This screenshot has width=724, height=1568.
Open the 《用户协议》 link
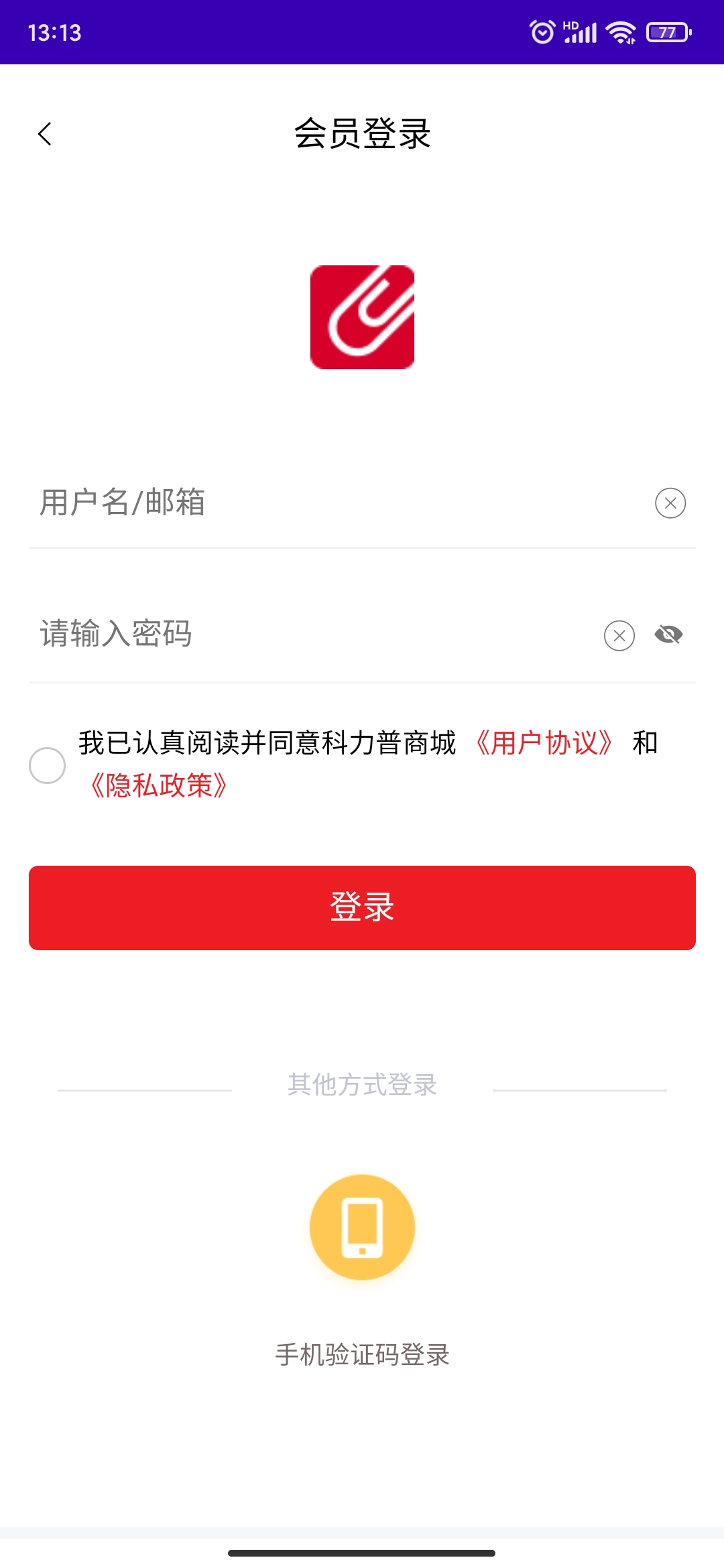coord(544,743)
